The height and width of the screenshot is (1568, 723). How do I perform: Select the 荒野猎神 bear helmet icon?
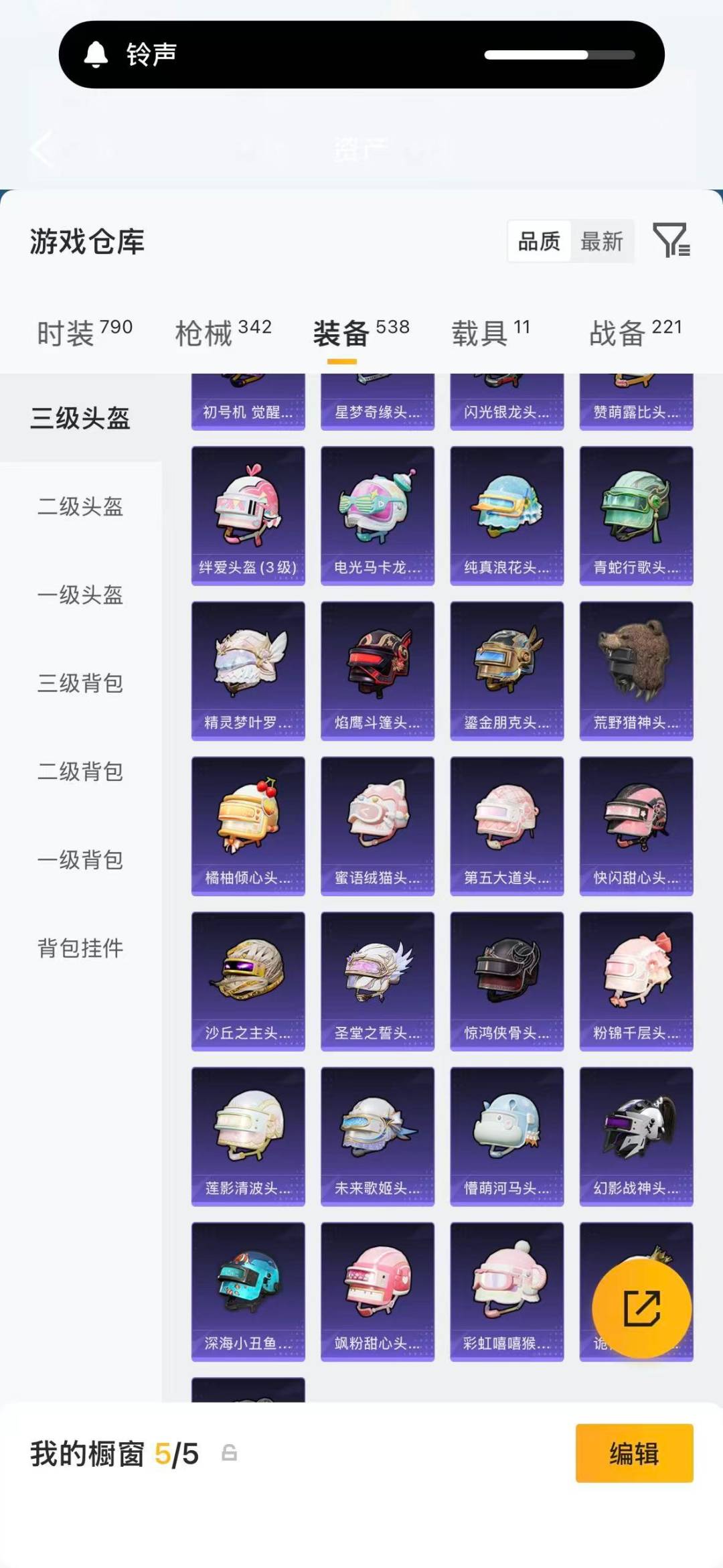click(x=635, y=669)
